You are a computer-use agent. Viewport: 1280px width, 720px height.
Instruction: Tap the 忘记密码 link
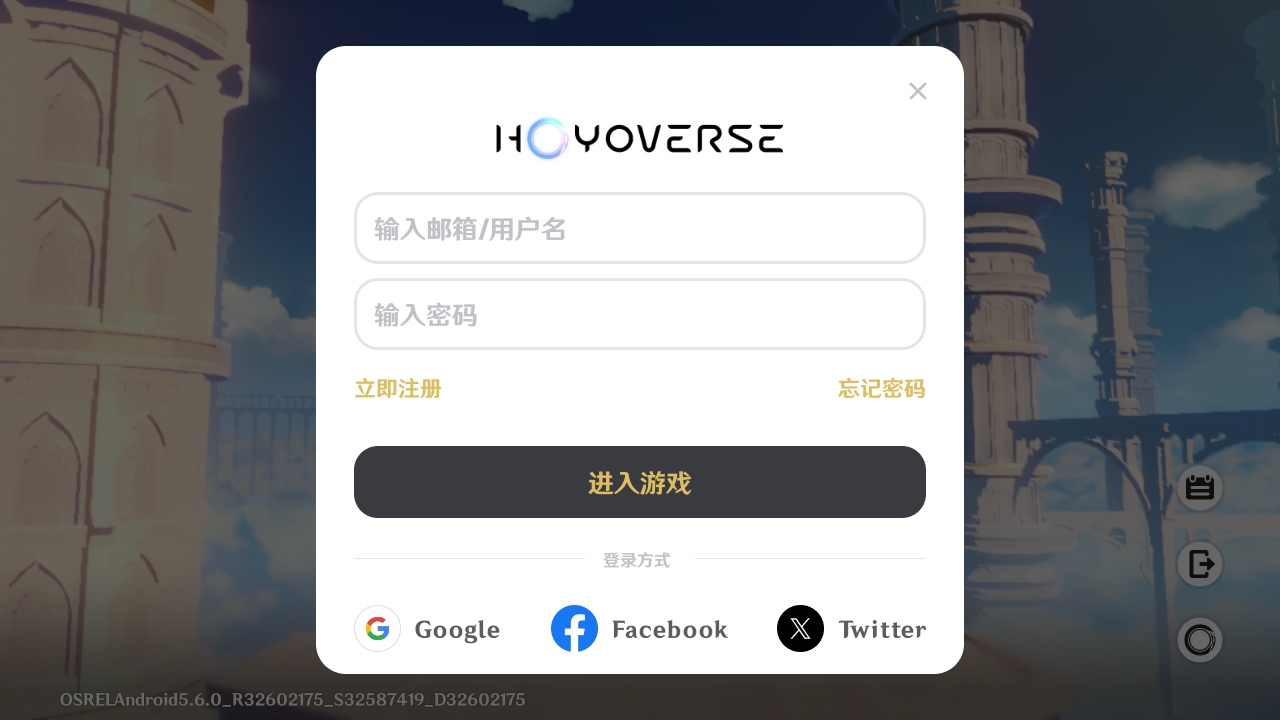point(881,389)
